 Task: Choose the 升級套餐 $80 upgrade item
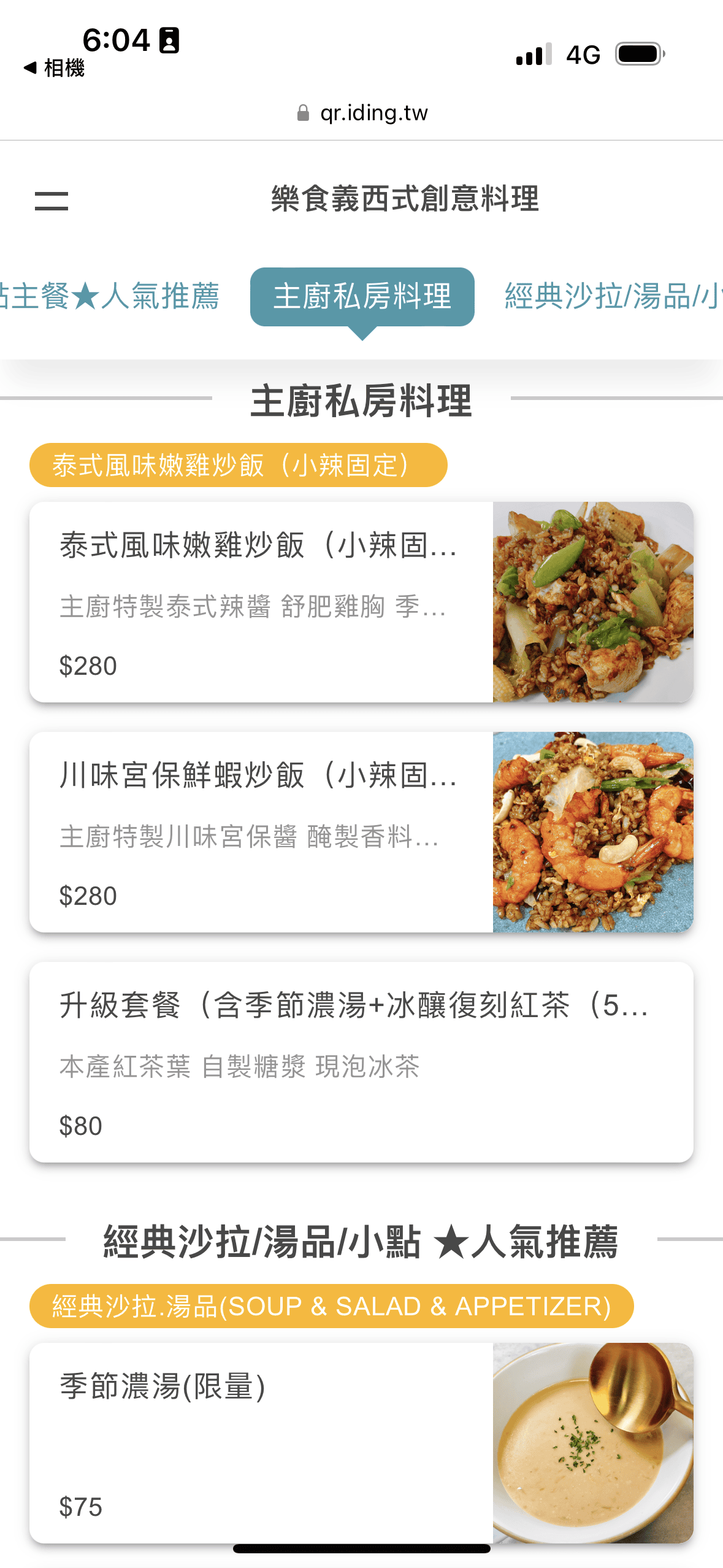[x=361, y=1062]
